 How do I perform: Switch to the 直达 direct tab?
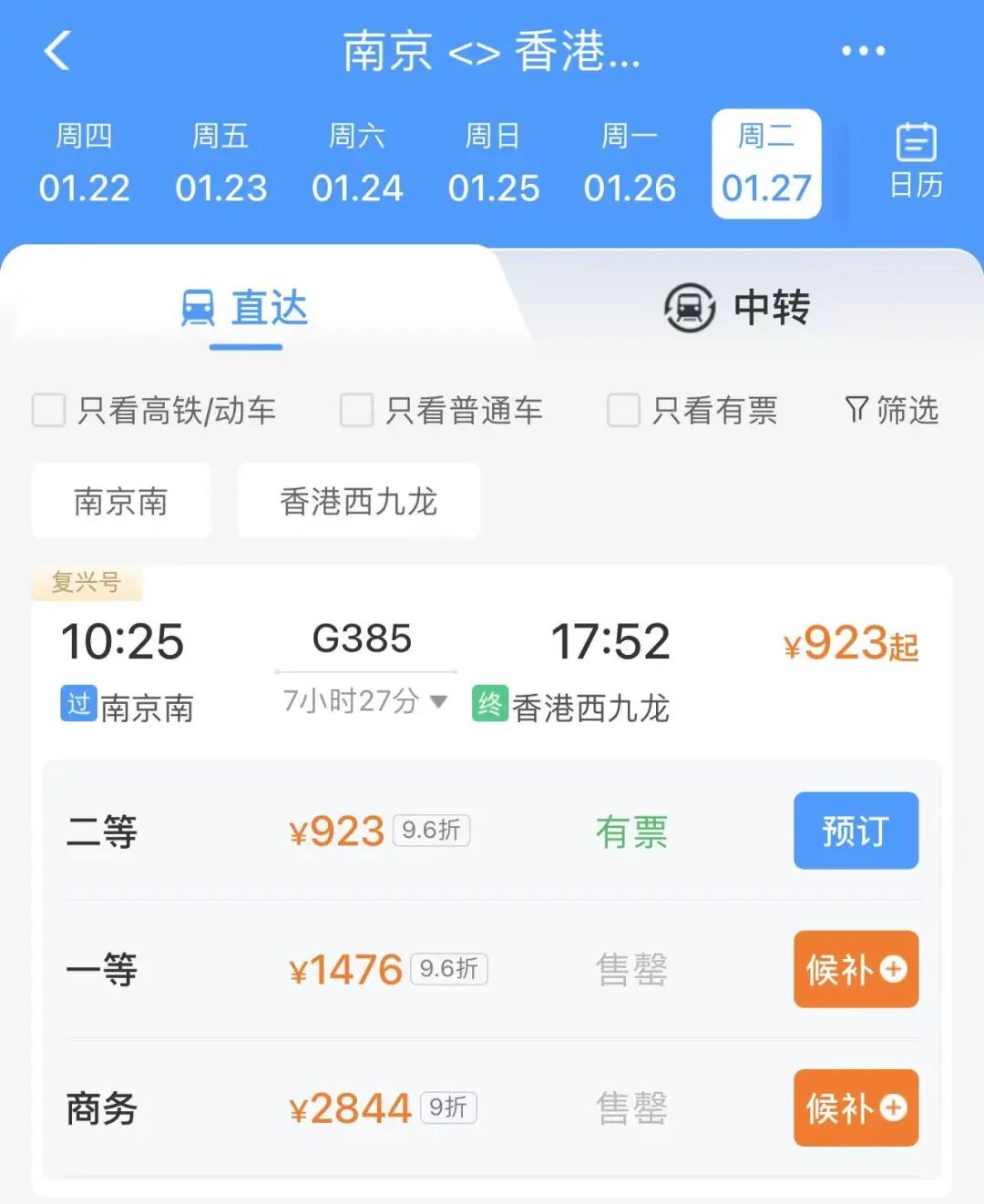(x=246, y=308)
